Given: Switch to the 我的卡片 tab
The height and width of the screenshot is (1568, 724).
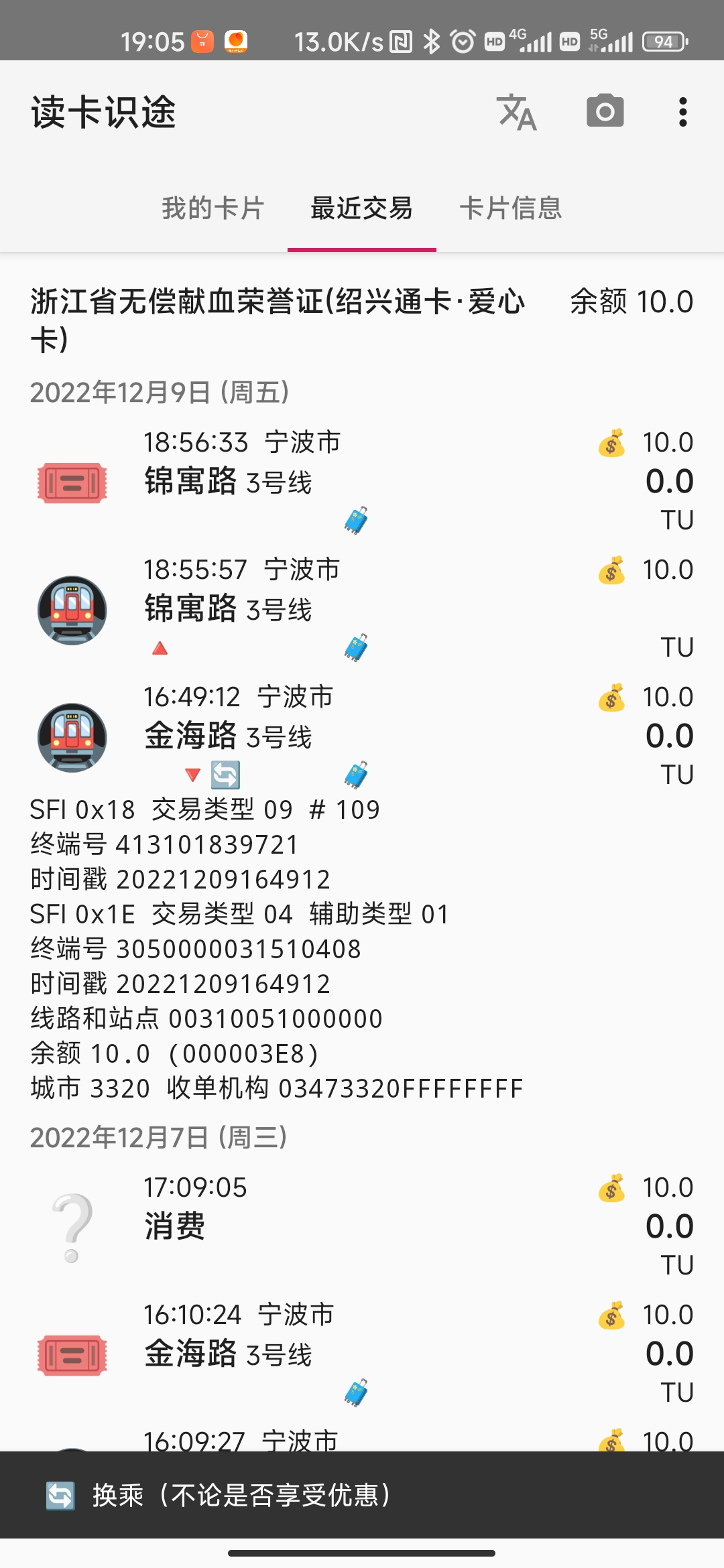Looking at the screenshot, I should [213, 208].
